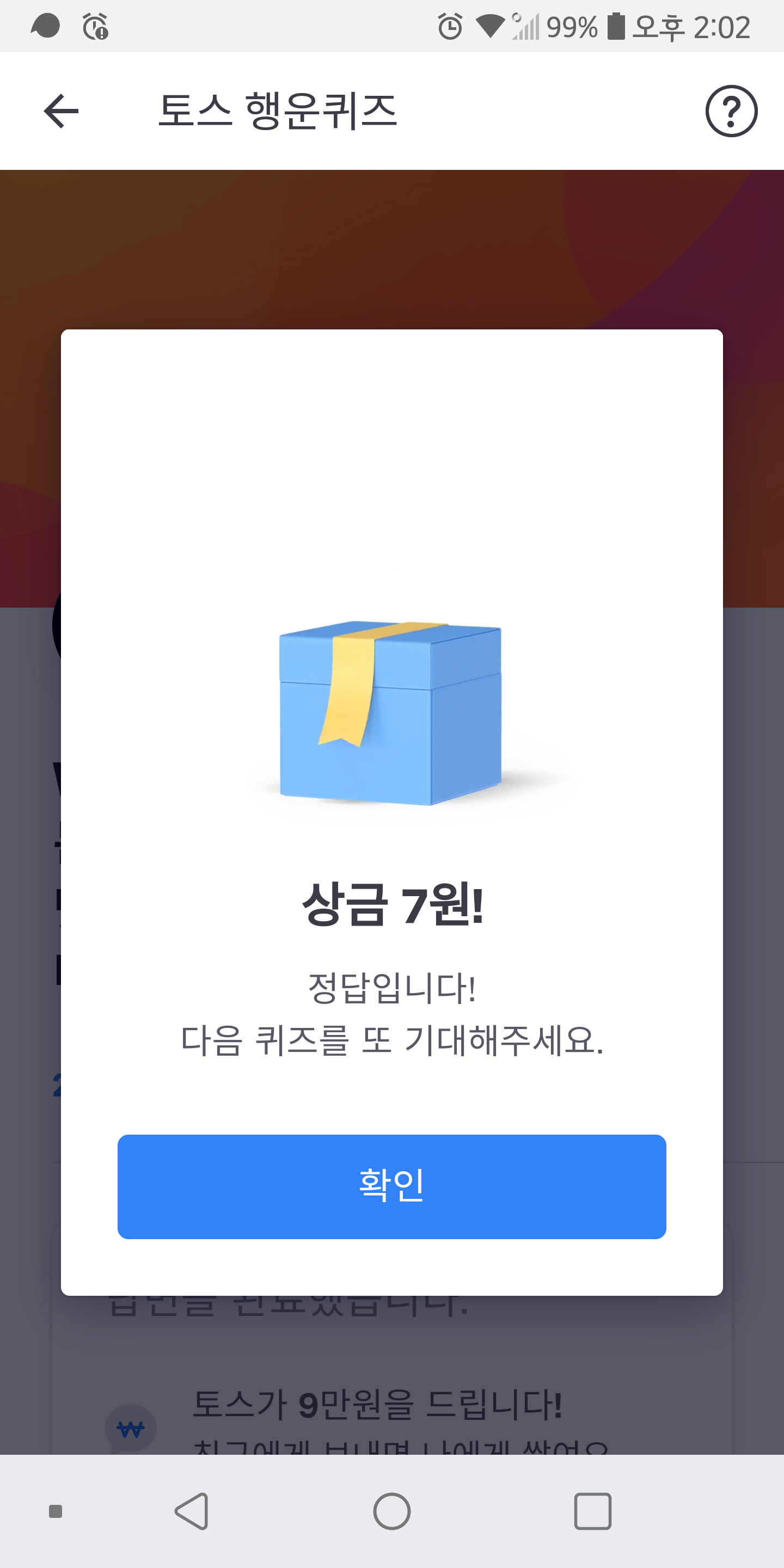Go back using the header arrow
Viewport: 784px width, 1568px height.
62,111
